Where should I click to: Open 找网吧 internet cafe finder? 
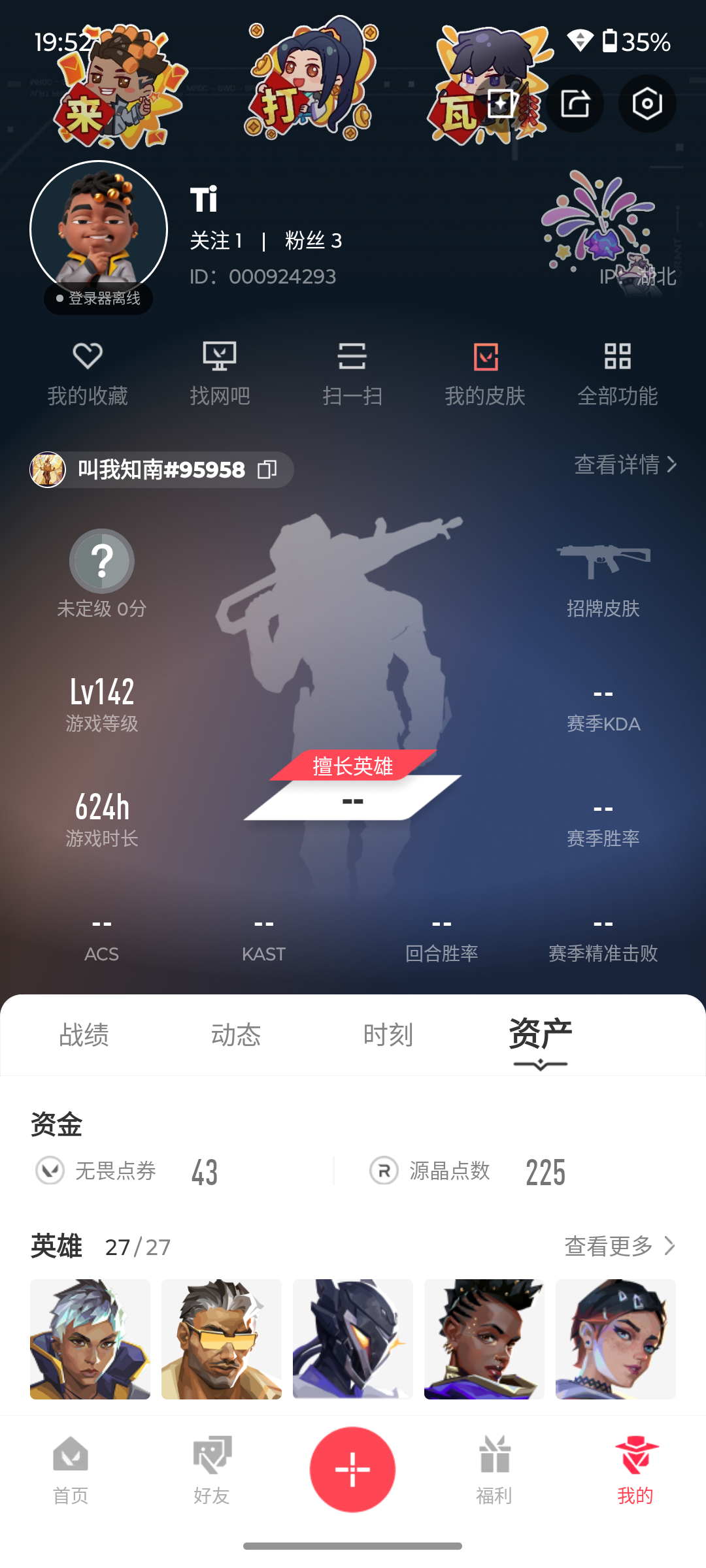point(220,374)
